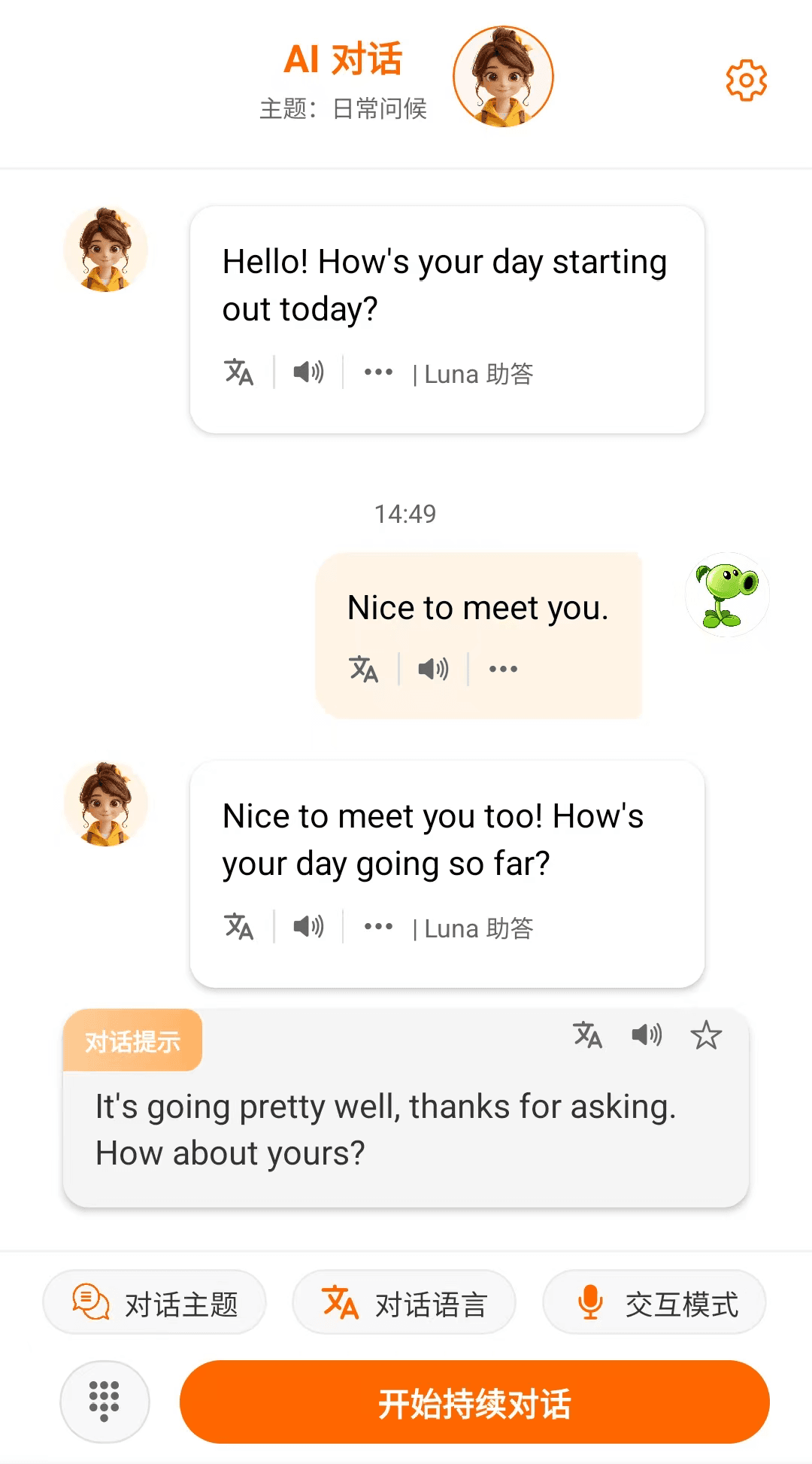Open the keypad icon at bottom left
812x1464 pixels.
click(105, 1402)
